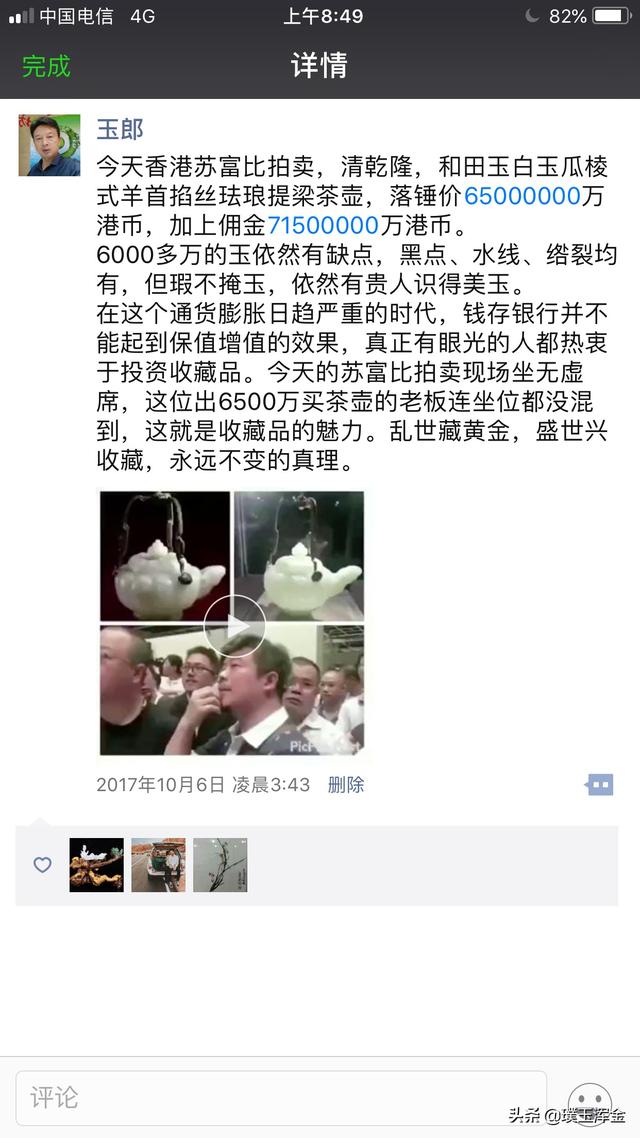
Task: Open first liker's avatar with gold carving
Action: click(97, 865)
